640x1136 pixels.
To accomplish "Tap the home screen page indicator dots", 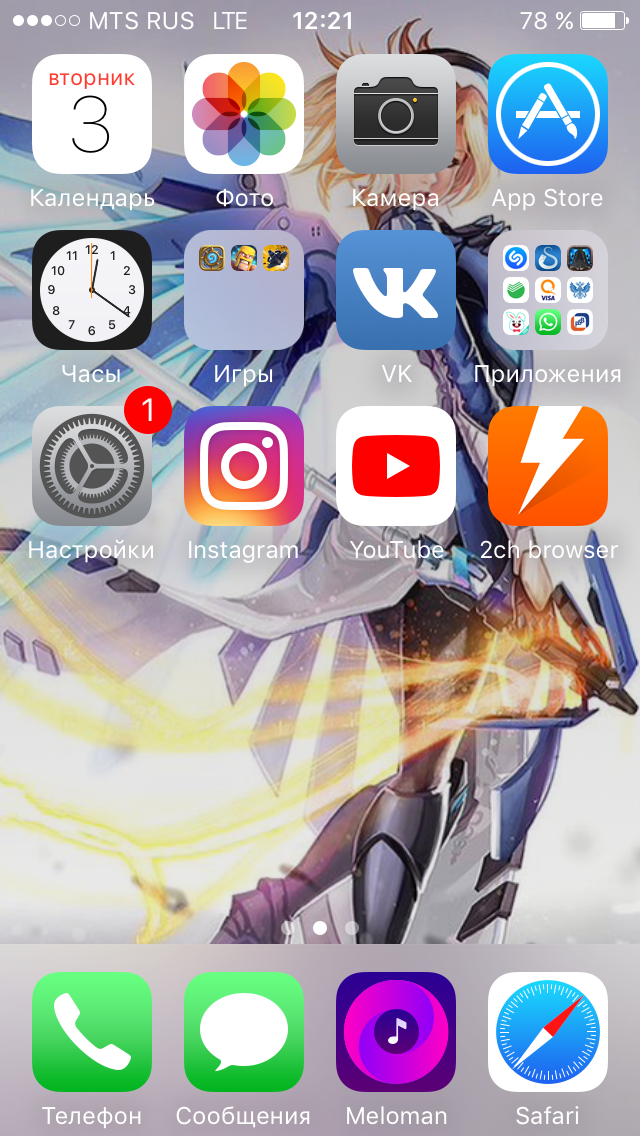I will 320,927.
